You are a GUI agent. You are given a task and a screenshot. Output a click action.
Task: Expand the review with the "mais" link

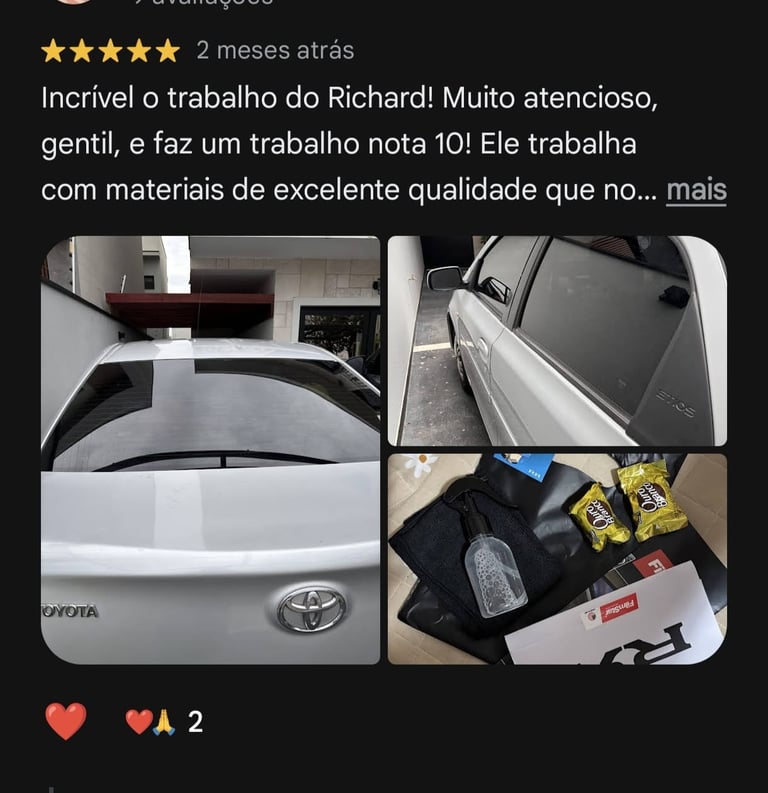point(696,190)
